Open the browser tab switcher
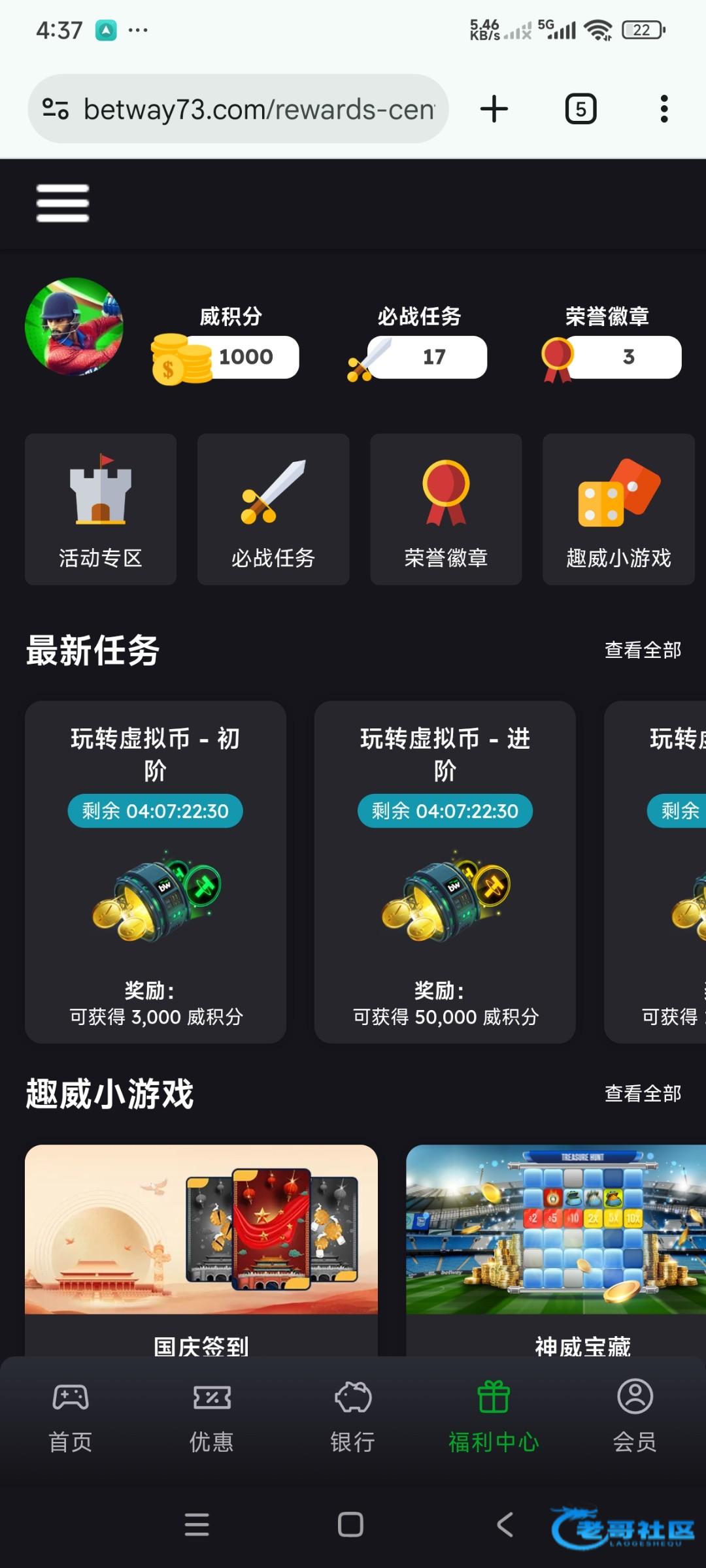 tap(580, 109)
